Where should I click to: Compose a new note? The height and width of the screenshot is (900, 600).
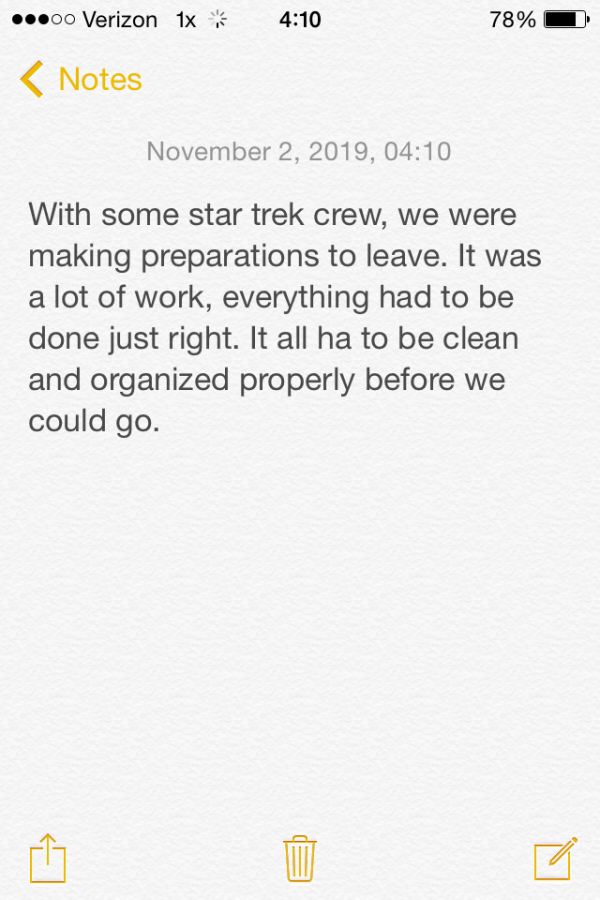pyautogui.click(x=555, y=858)
